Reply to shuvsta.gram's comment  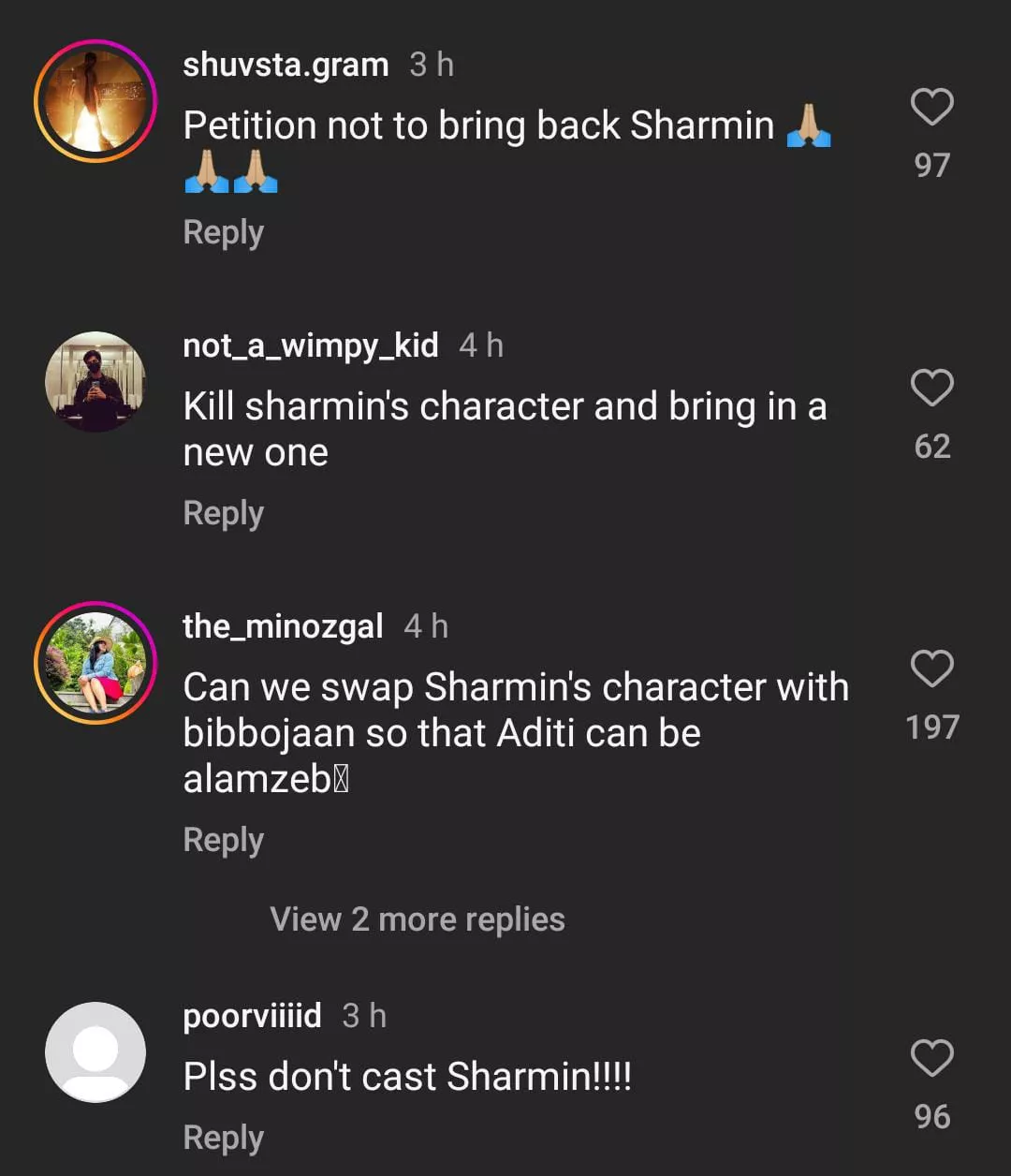tap(223, 232)
